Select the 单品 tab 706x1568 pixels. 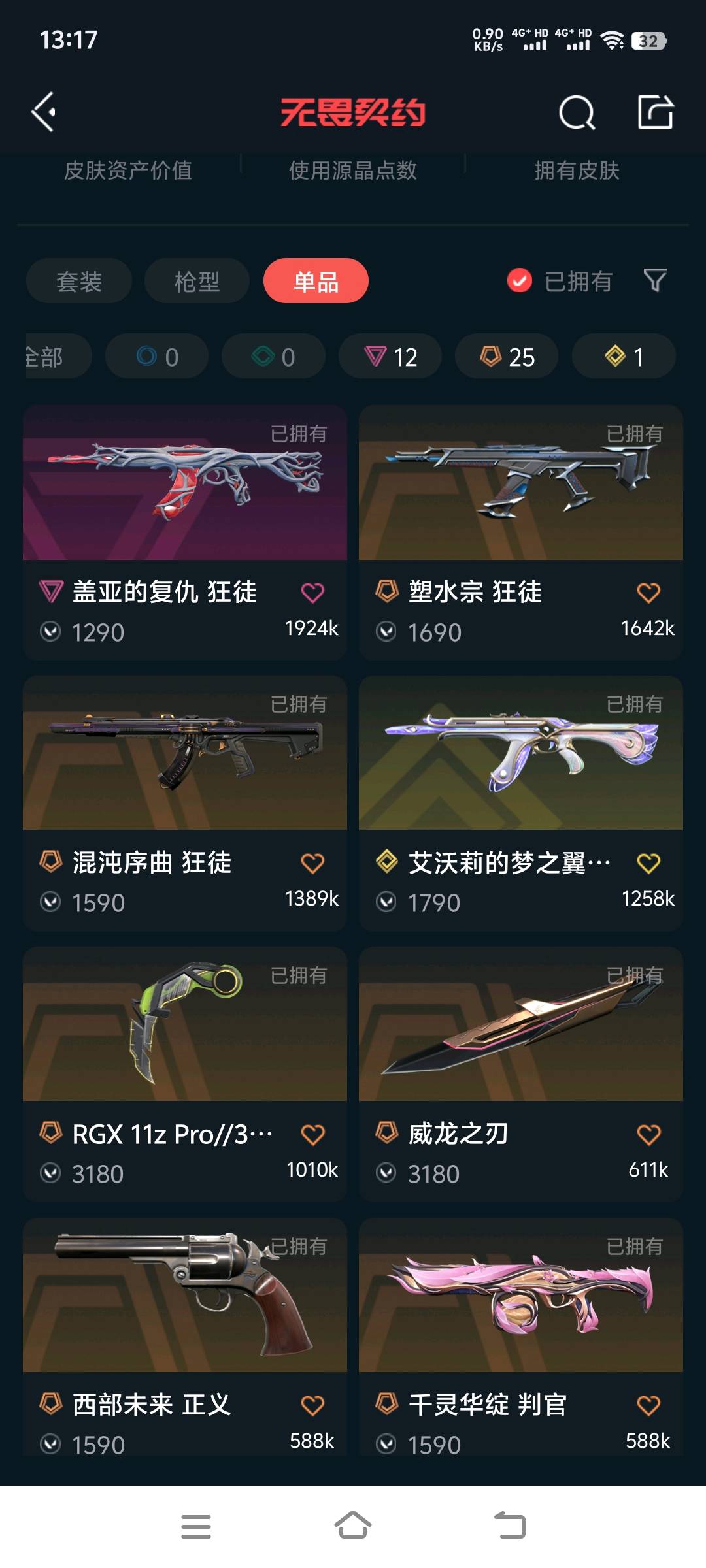[x=316, y=281]
